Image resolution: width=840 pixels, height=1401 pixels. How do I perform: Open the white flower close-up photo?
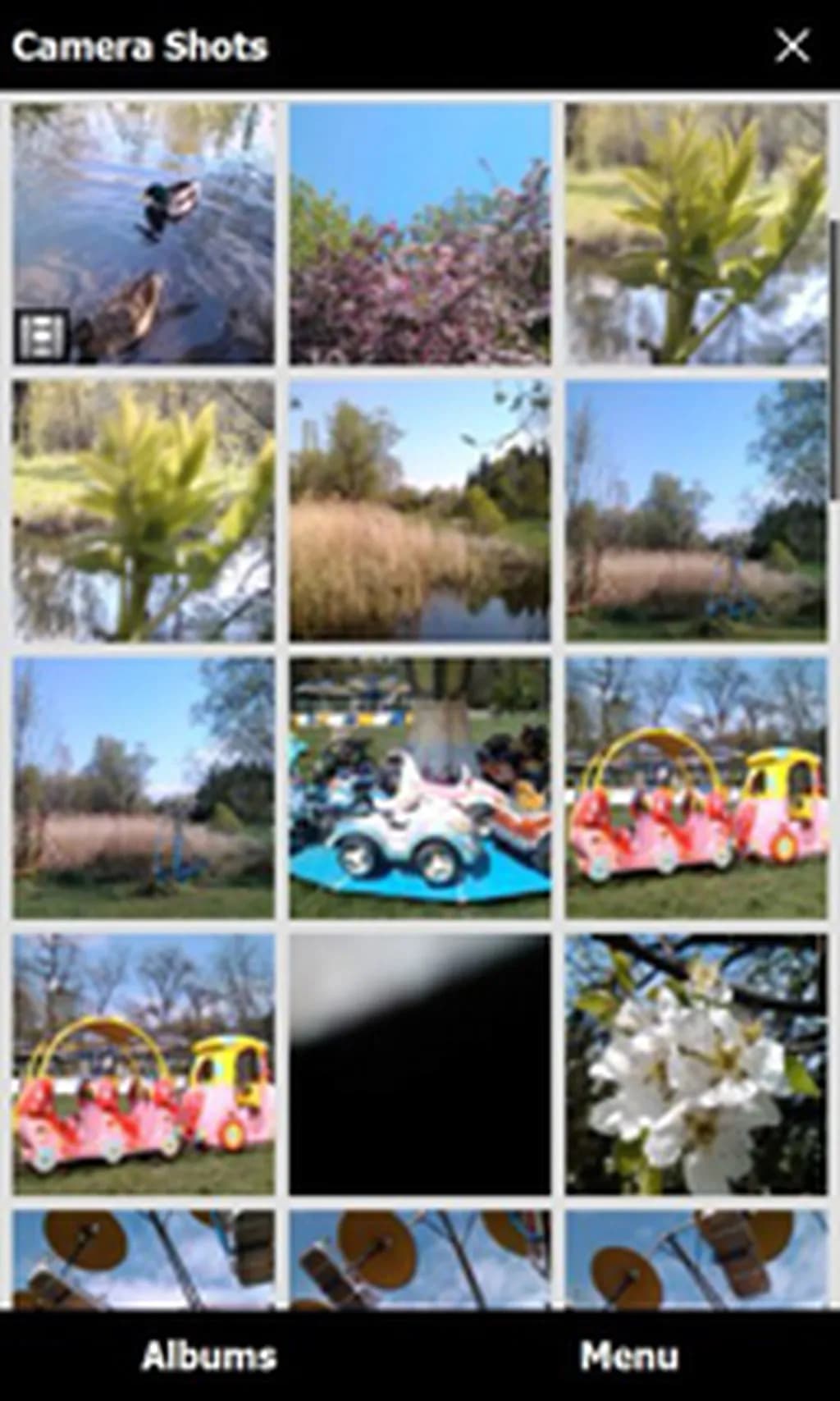696,1064
